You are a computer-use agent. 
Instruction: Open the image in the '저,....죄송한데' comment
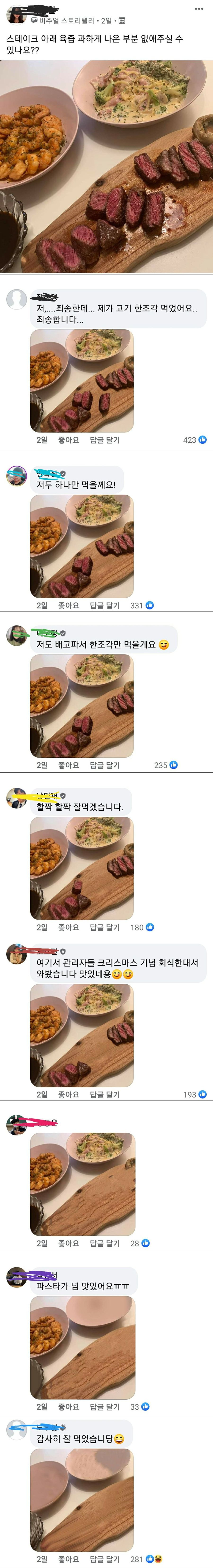click(82, 380)
